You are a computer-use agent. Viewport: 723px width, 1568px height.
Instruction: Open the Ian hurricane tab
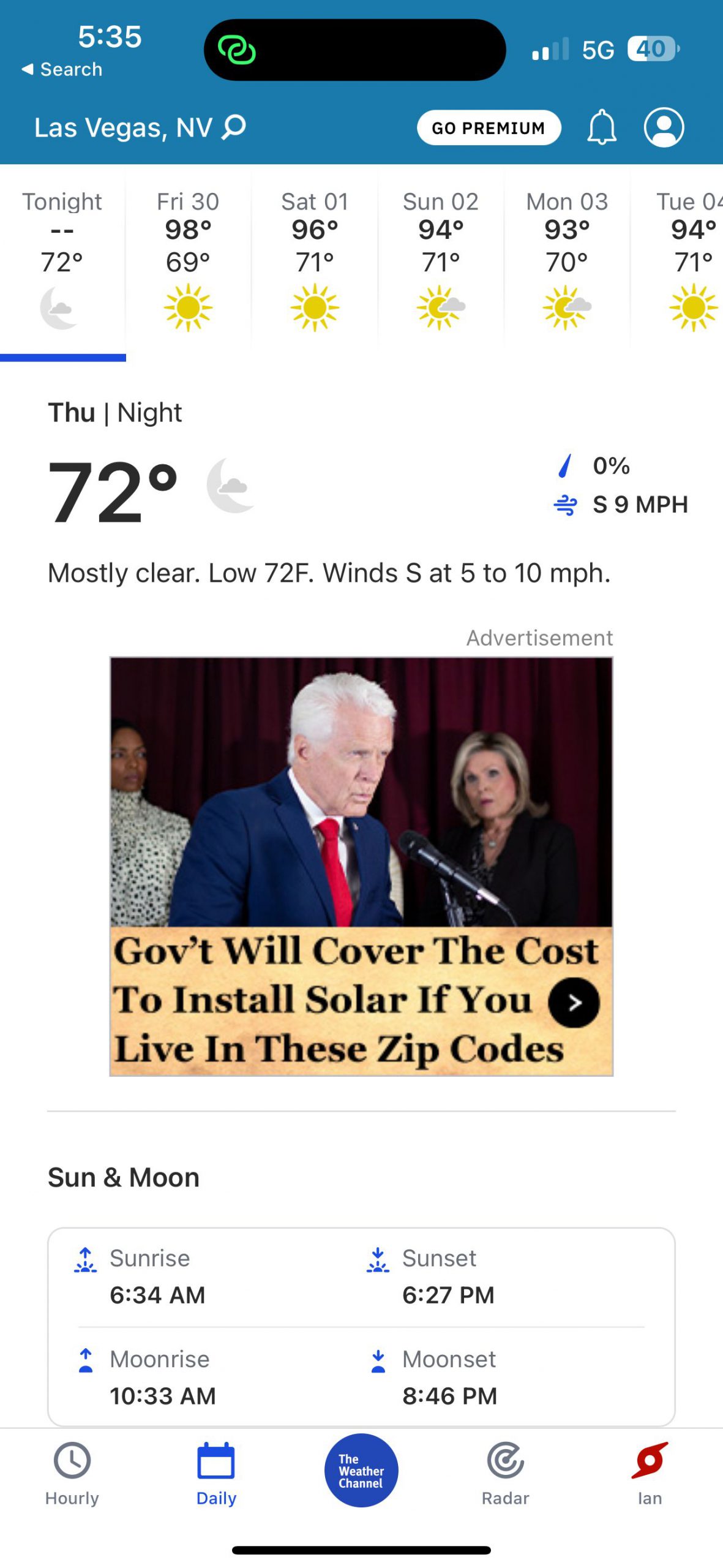pos(650,1474)
